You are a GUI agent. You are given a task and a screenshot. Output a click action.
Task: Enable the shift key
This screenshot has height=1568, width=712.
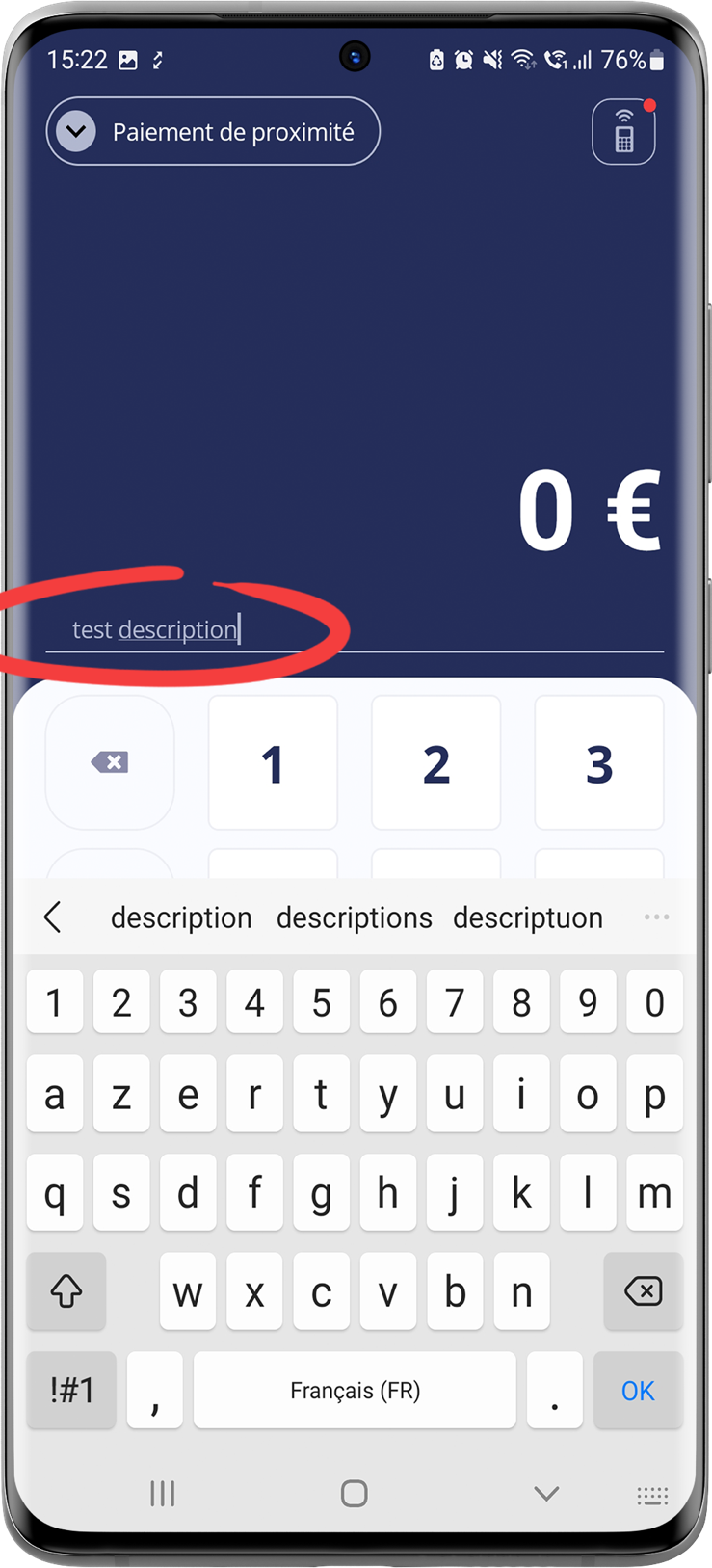[x=66, y=1291]
